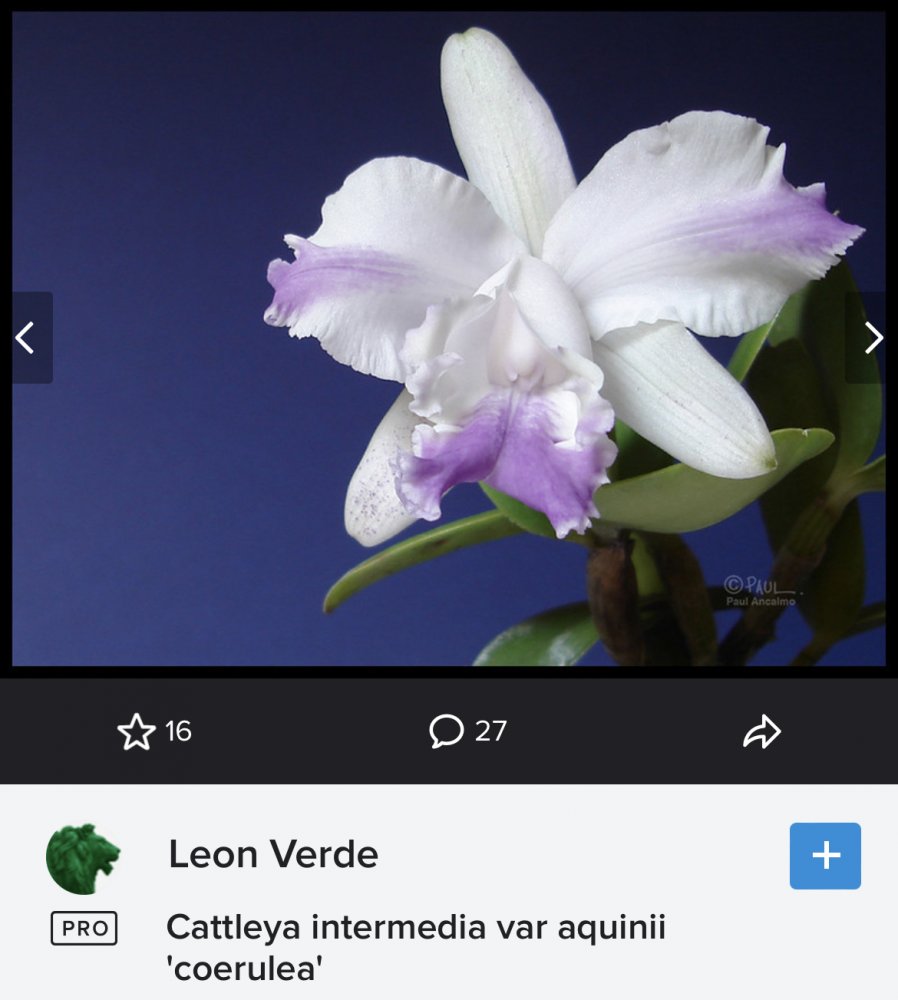Follow Leon Verde with the plus button

click(825, 856)
